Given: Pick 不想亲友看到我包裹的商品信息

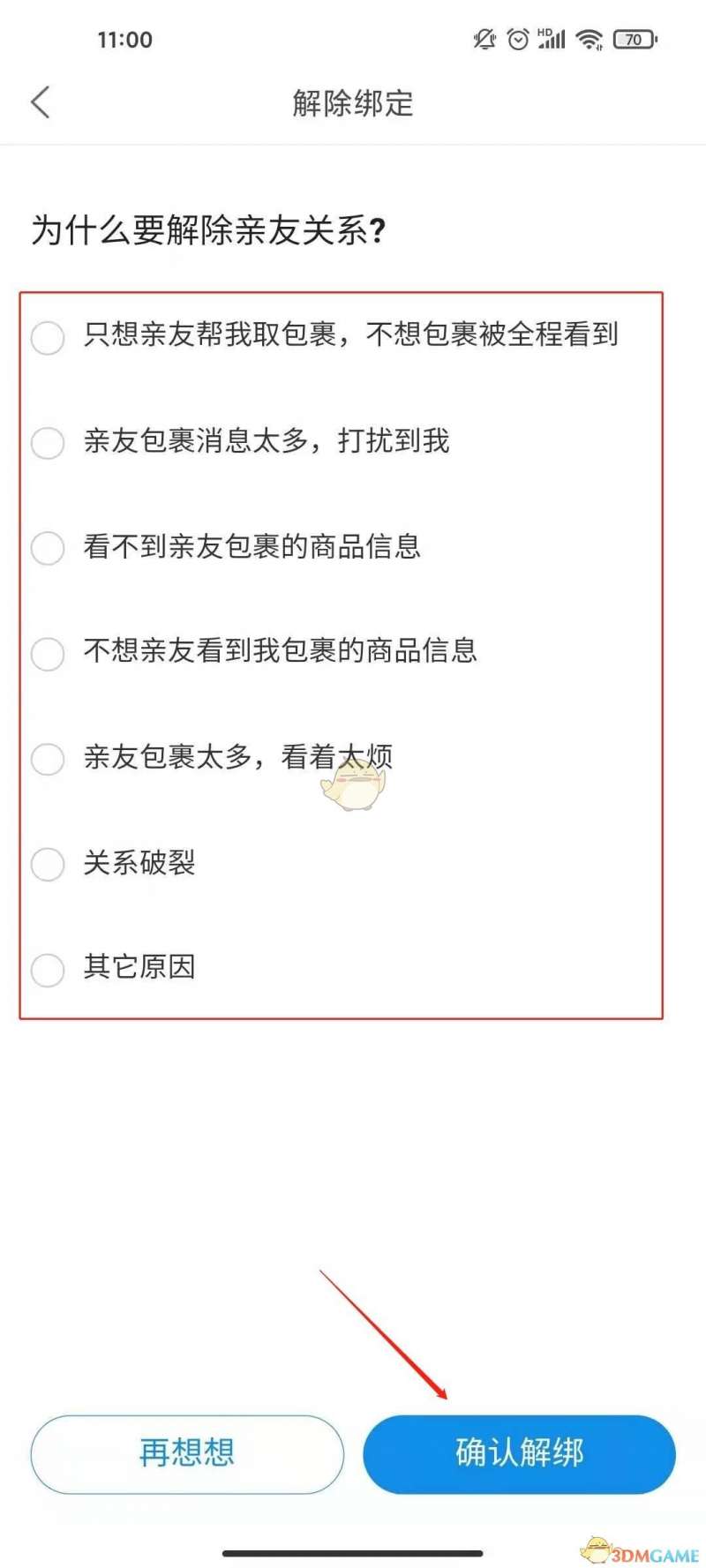Looking at the screenshot, I should tap(48, 653).
